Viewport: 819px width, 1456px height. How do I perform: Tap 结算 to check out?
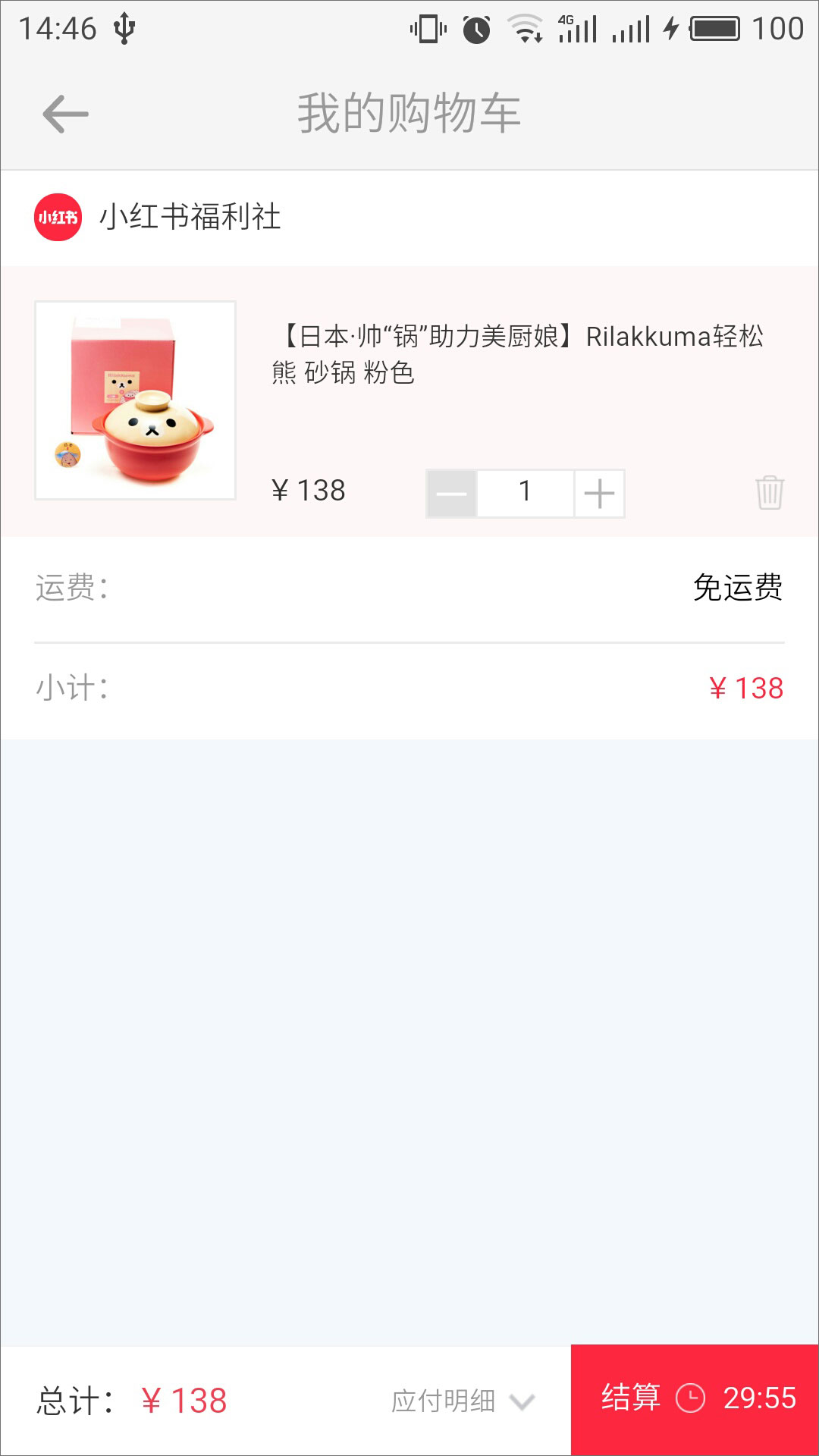(695, 1399)
